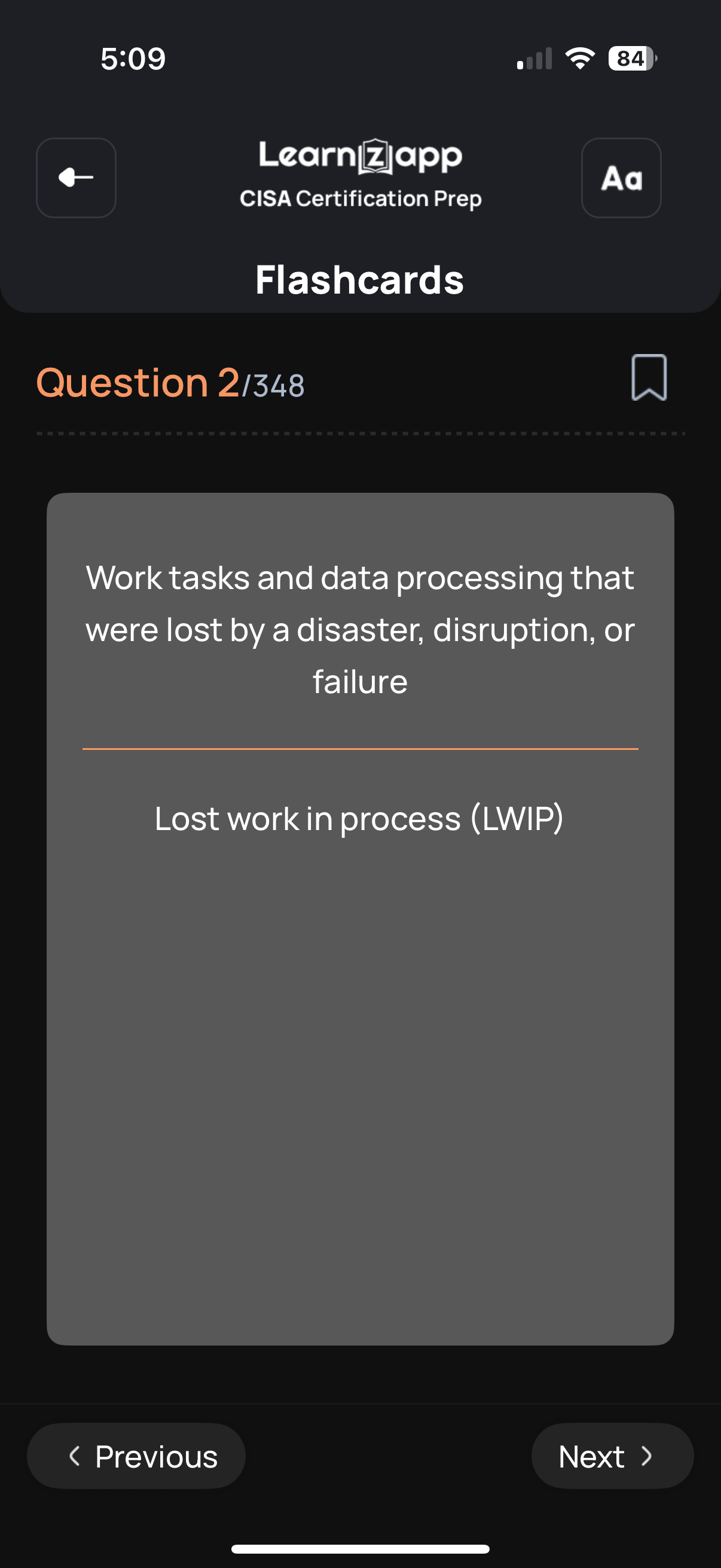Bookmark flashcard question 2
The image size is (721, 1568).
(649, 377)
